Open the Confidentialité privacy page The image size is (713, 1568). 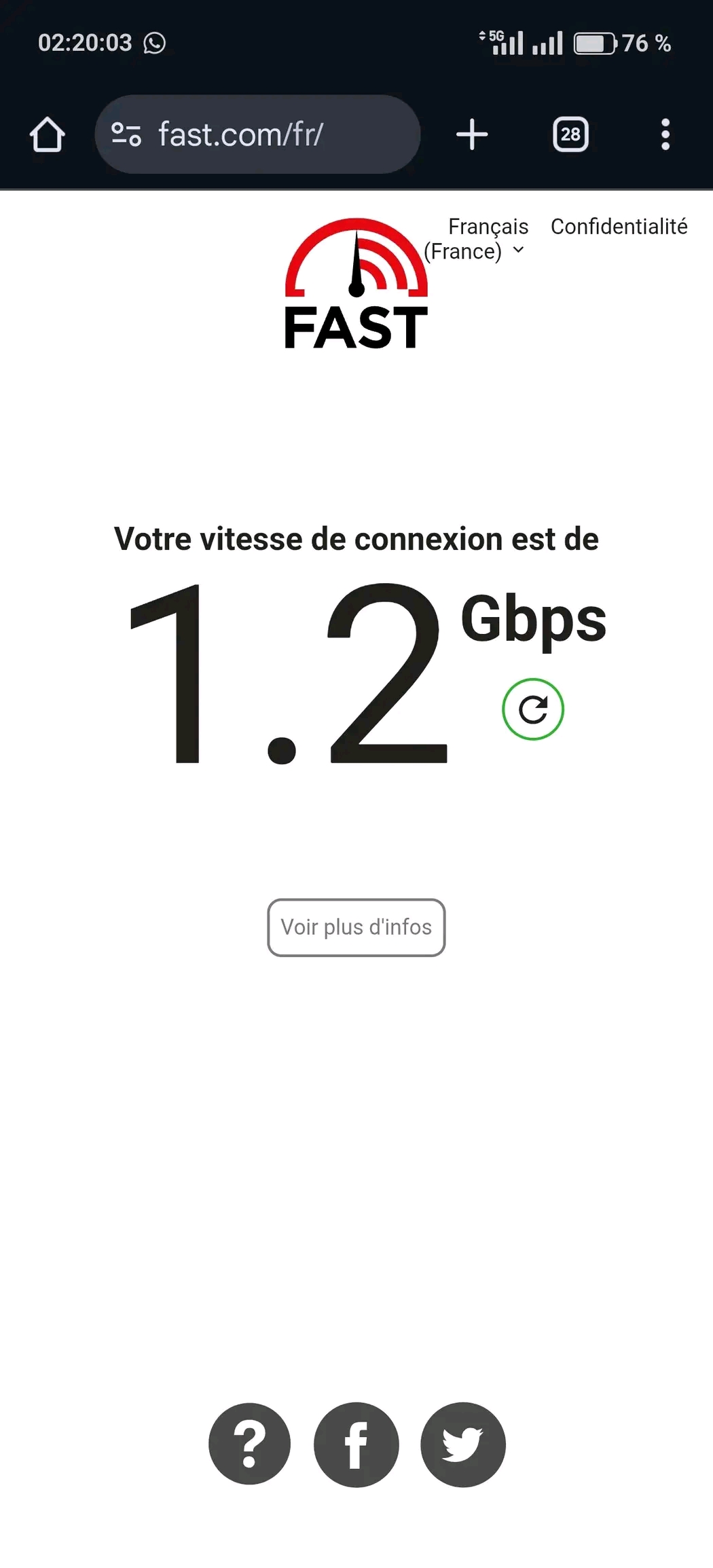pyautogui.click(x=619, y=227)
